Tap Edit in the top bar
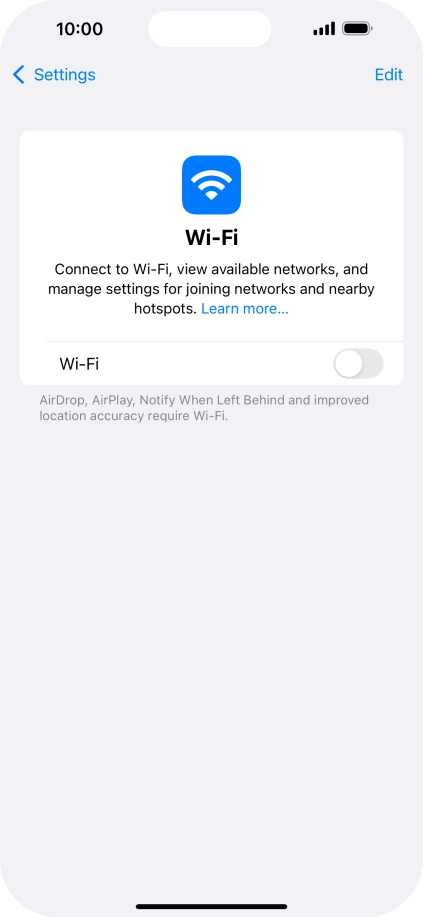Viewport: 423px width, 917px height. click(388, 75)
